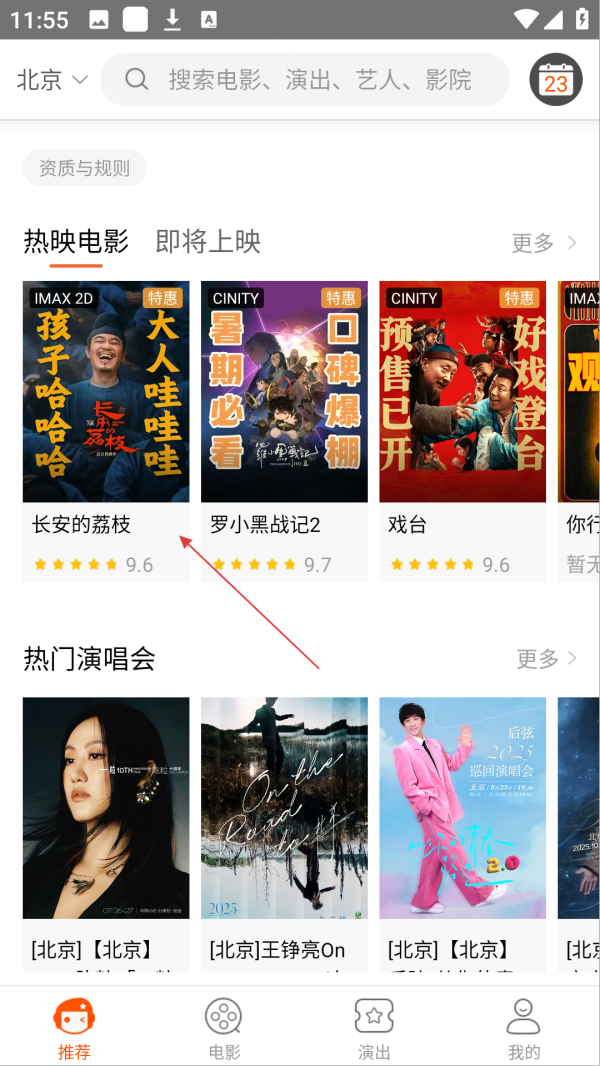This screenshot has width=600, height=1066.
Task: Open the 北京 city selector
Action: 52,80
